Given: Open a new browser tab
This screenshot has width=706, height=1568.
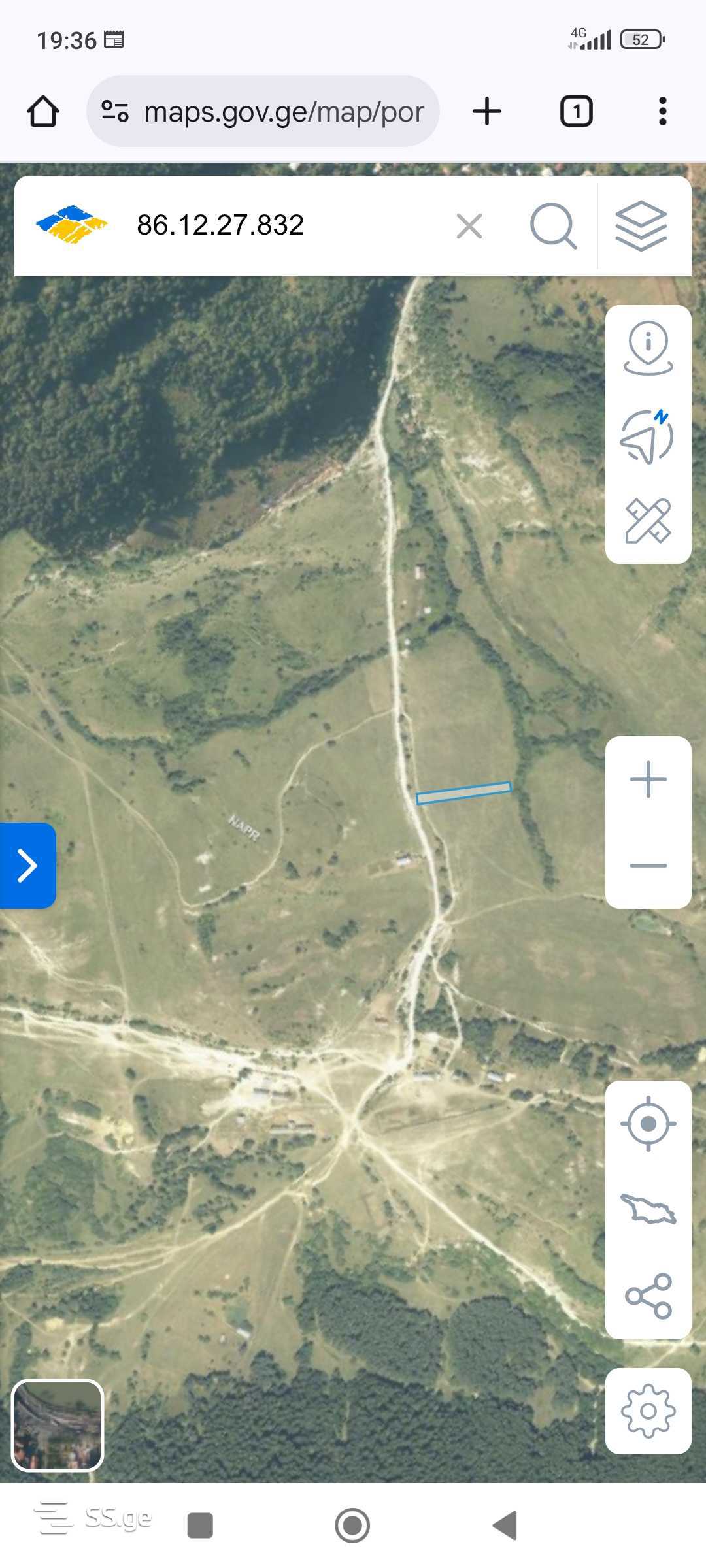Looking at the screenshot, I should [487, 112].
